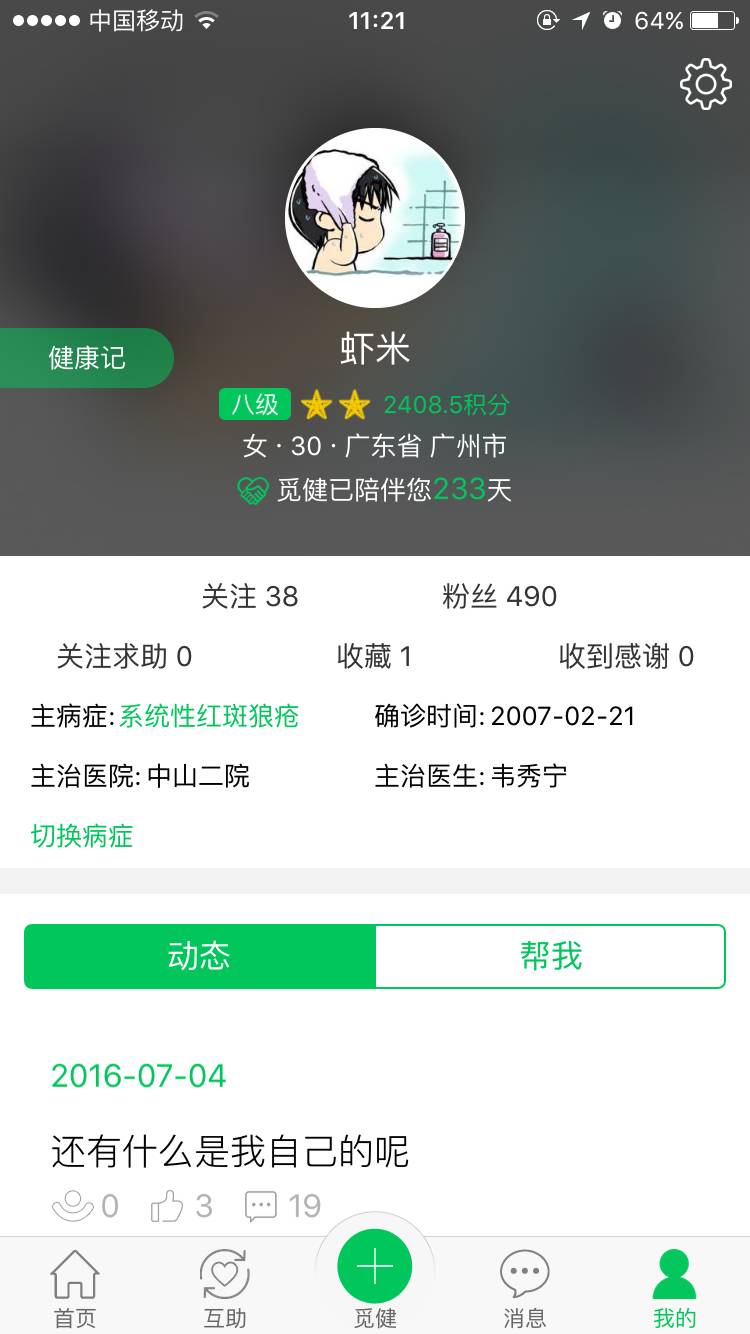View the 粉丝 490 followers list
The height and width of the screenshot is (1334, 750).
[x=499, y=597]
